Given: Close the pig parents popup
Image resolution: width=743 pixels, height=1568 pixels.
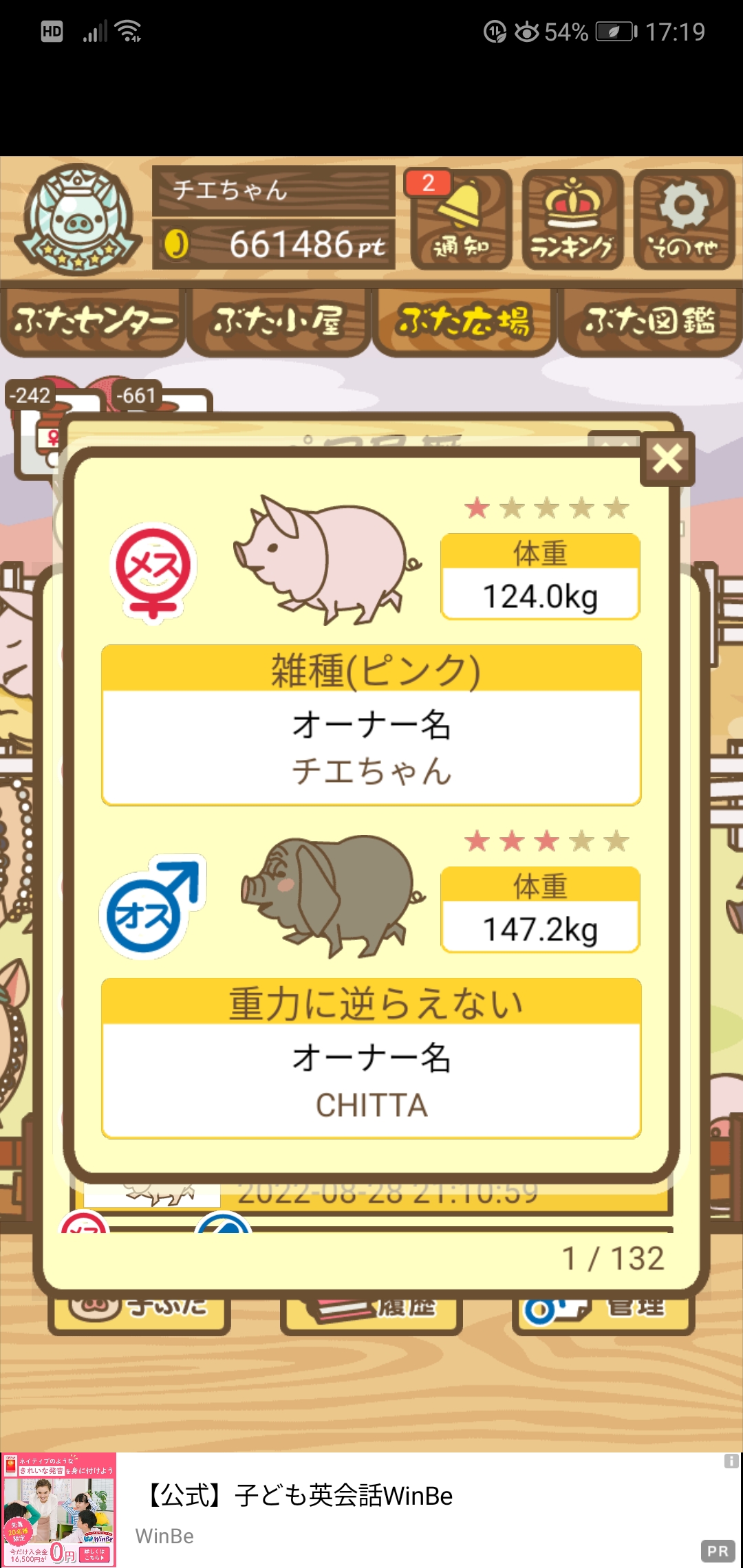Looking at the screenshot, I should 667,459.
